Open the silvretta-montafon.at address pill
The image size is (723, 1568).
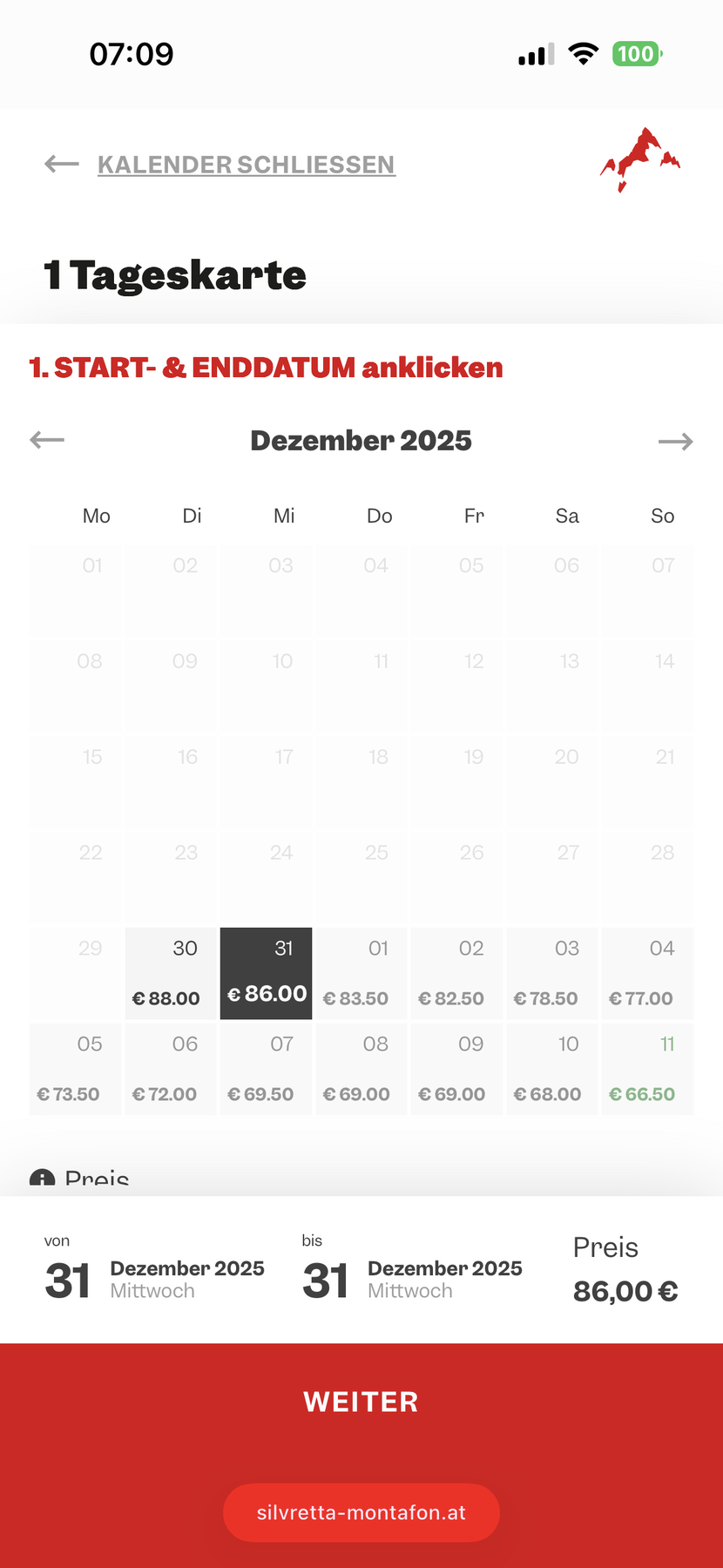(361, 1512)
